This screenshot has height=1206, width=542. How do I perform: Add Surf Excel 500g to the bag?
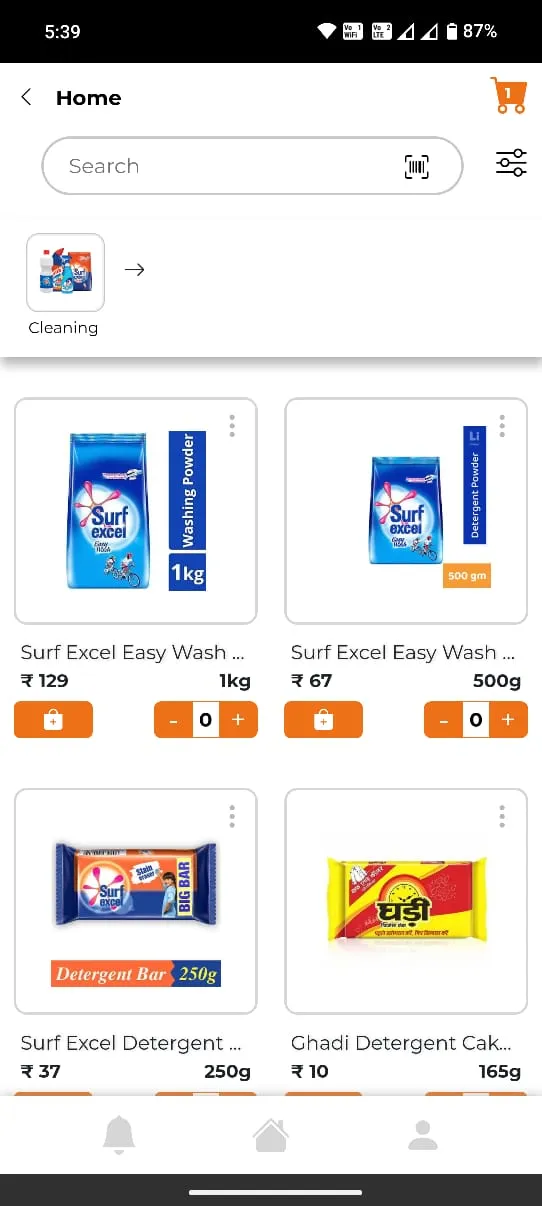point(324,720)
